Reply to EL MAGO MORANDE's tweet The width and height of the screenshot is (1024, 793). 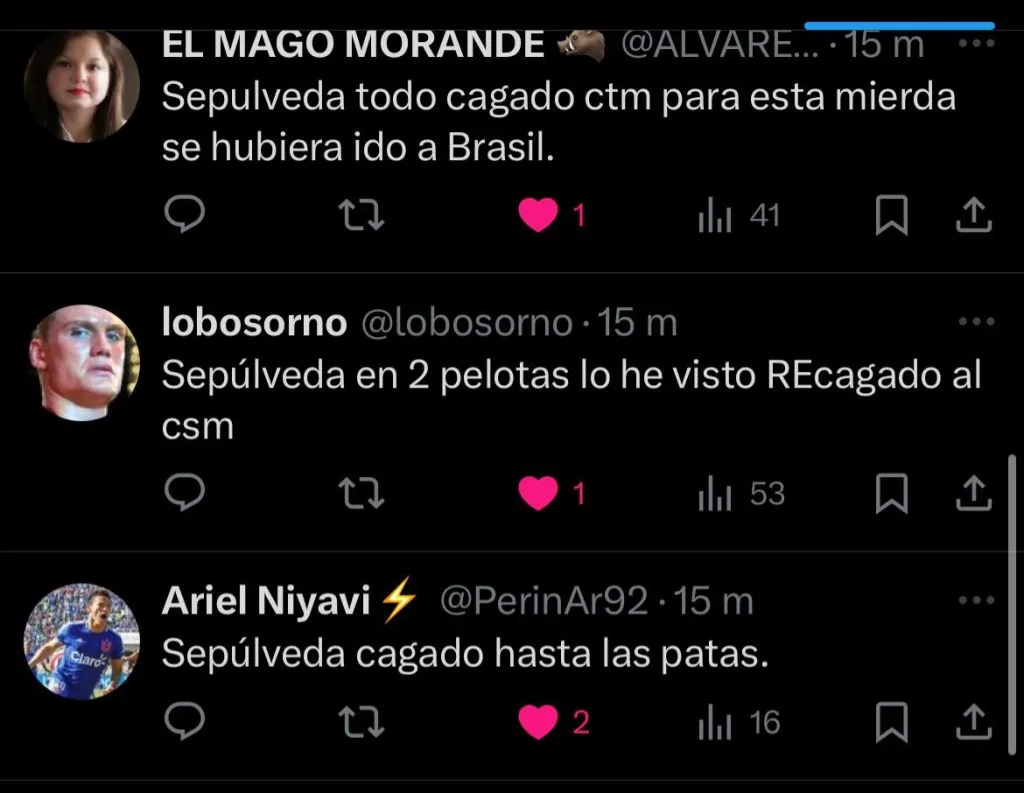click(x=184, y=215)
